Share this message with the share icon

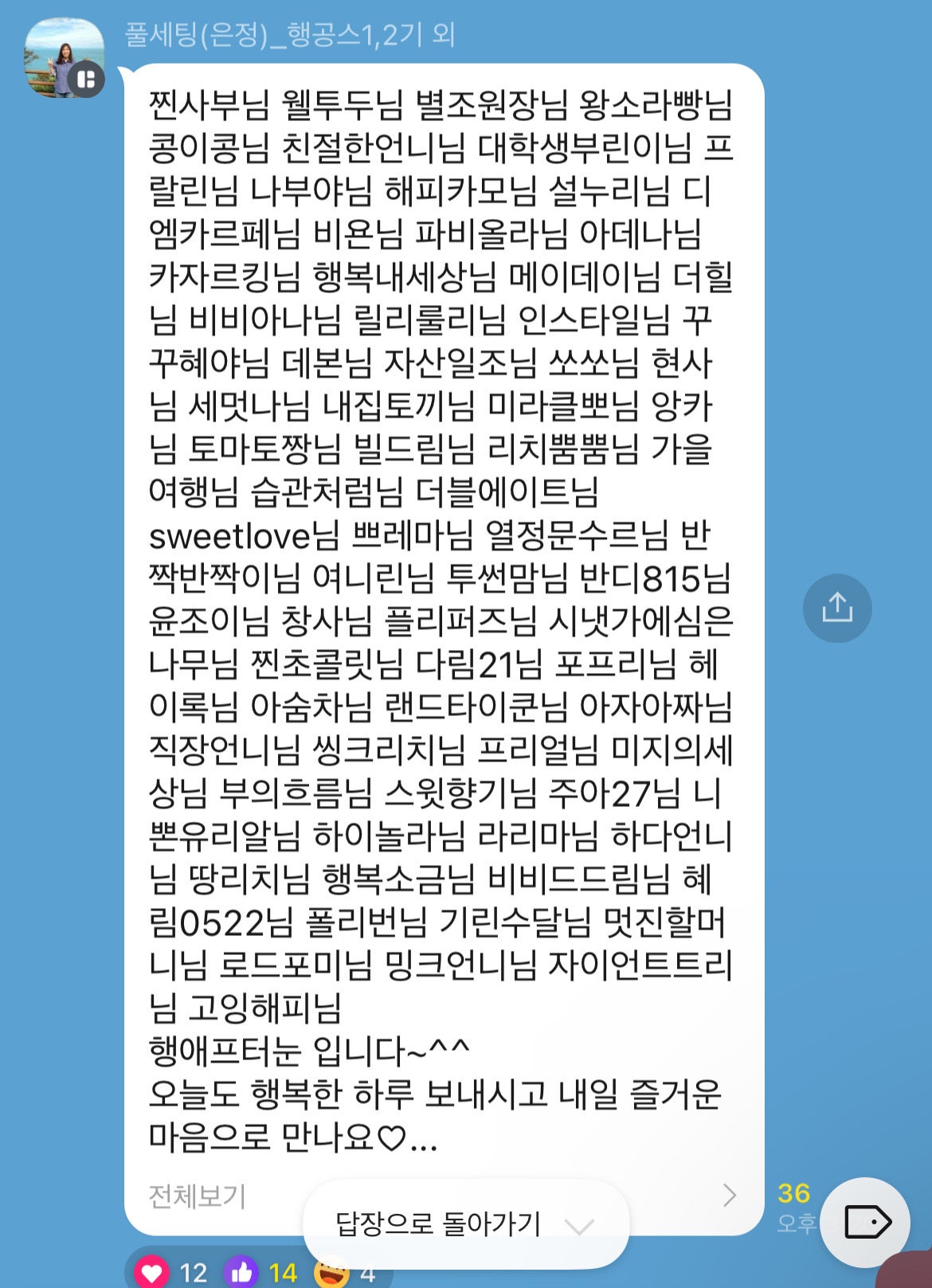point(837,608)
